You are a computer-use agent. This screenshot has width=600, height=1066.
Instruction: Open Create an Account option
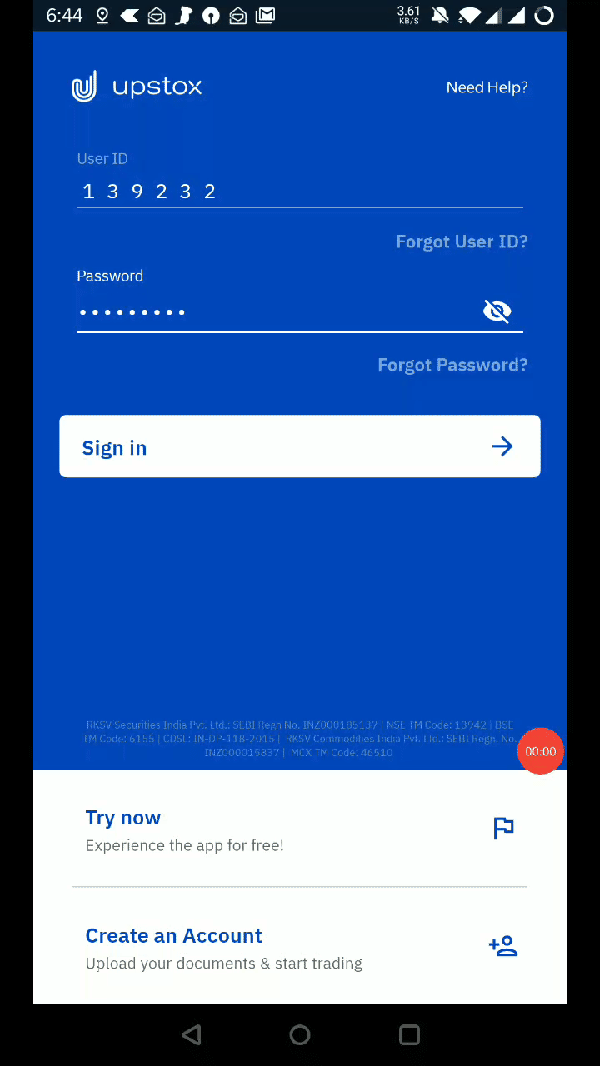point(300,948)
